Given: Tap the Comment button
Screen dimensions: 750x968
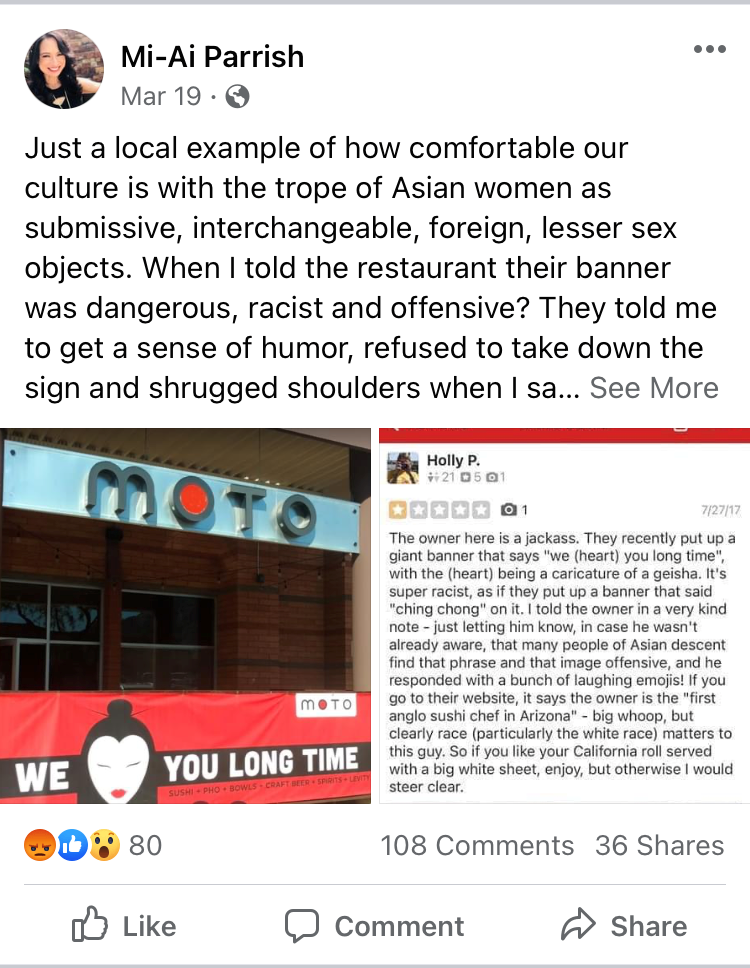Looking at the screenshot, I should pos(374,926).
